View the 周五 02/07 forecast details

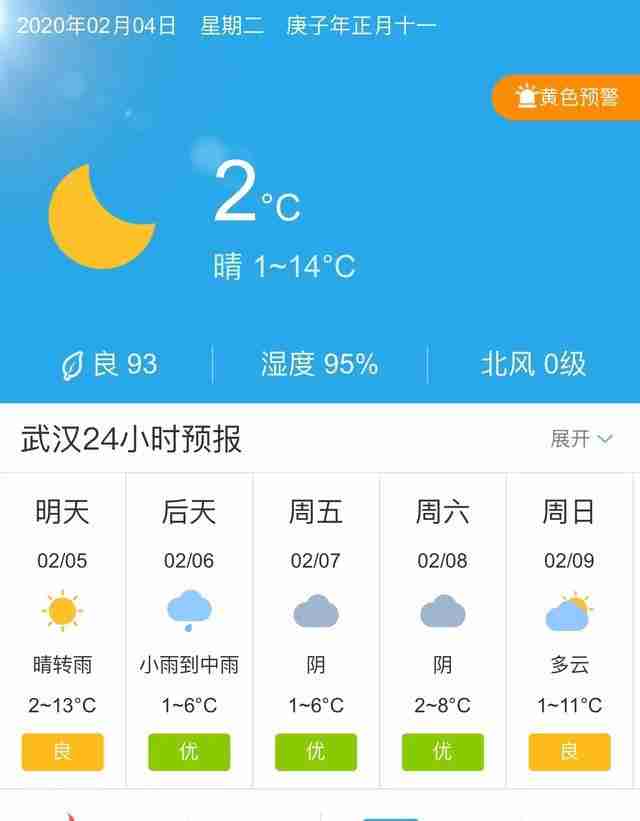click(316, 630)
